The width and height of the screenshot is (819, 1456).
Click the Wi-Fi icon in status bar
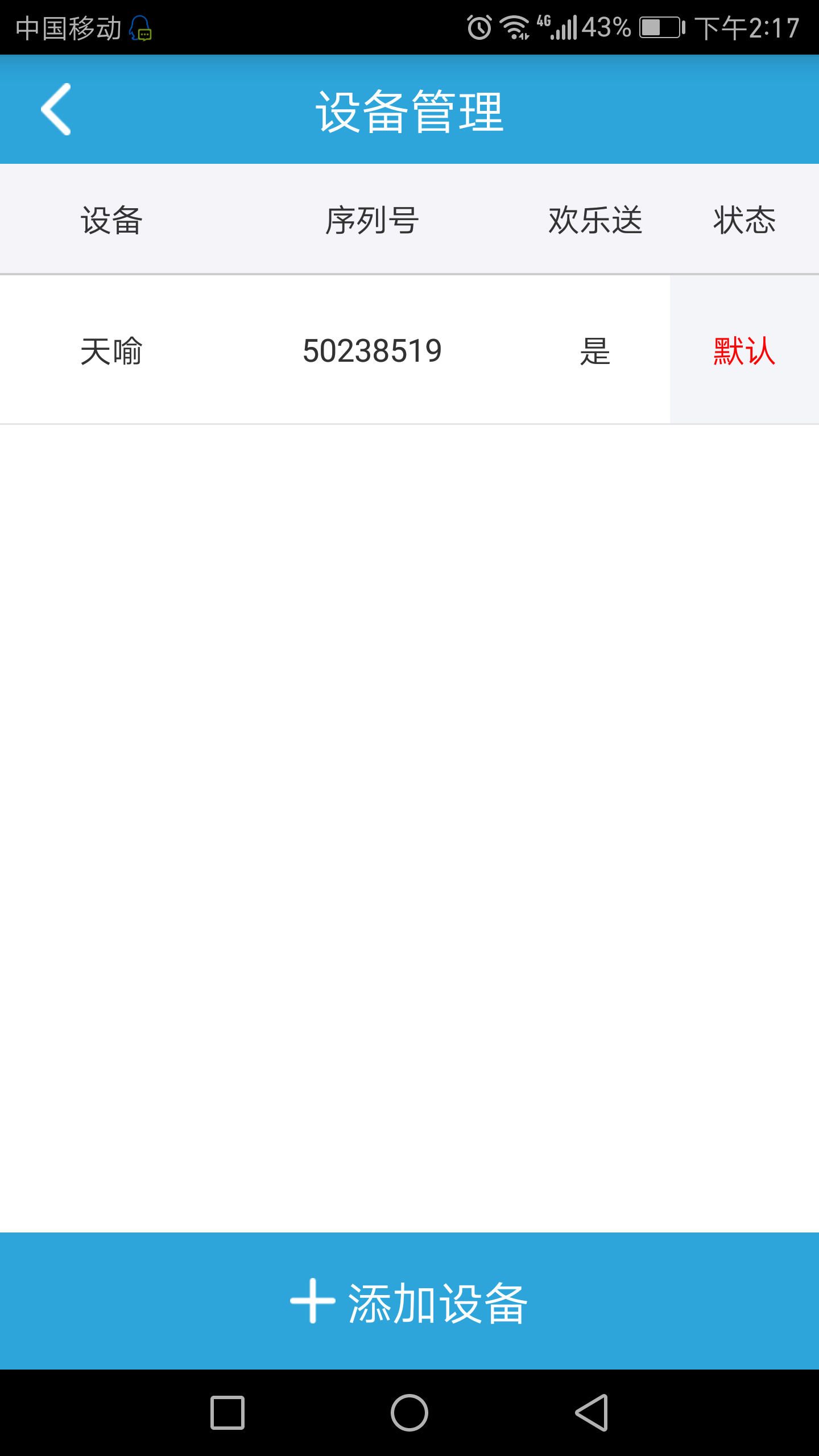515,26
